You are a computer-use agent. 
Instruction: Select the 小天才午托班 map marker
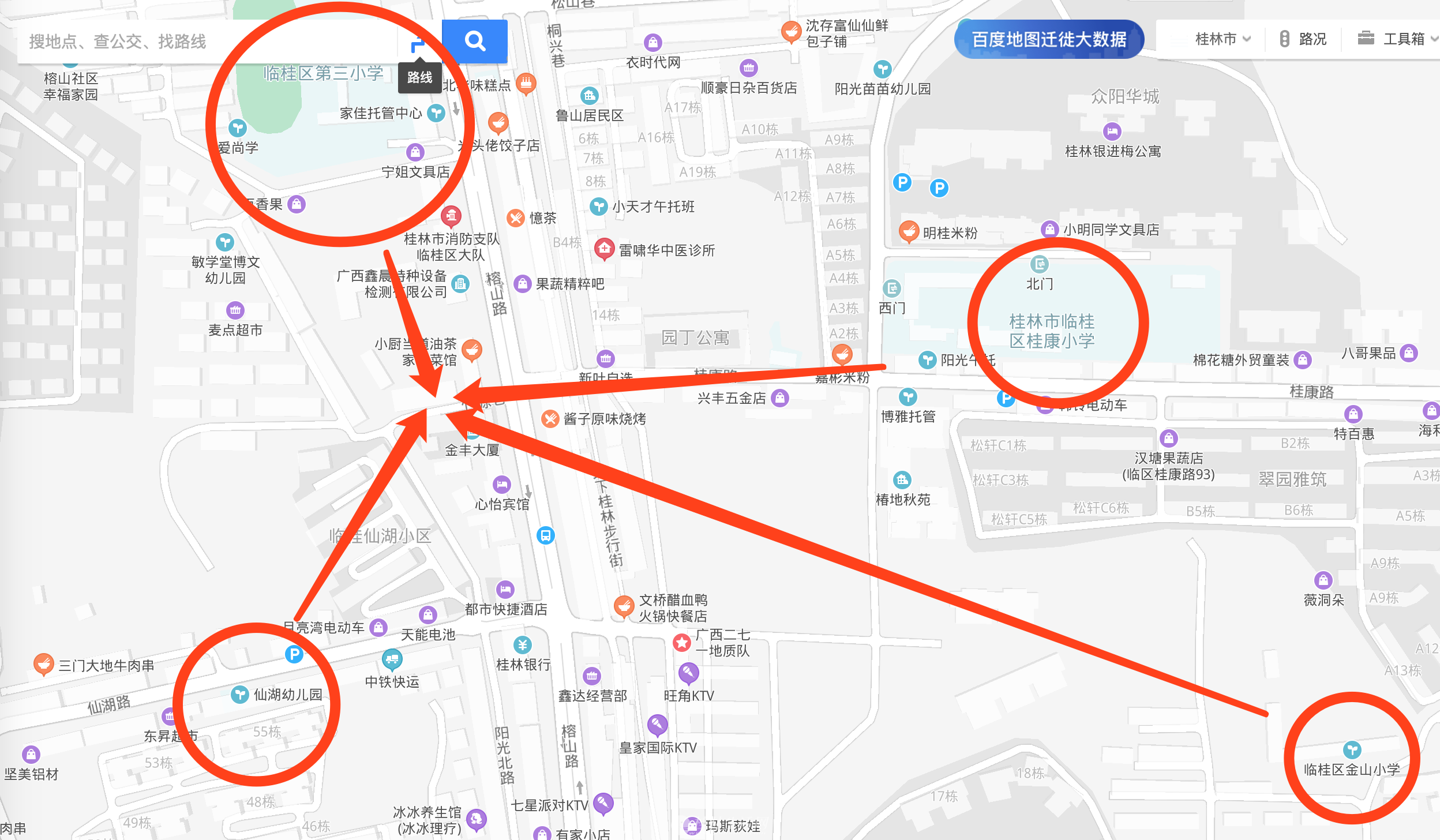pyautogui.click(x=599, y=206)
